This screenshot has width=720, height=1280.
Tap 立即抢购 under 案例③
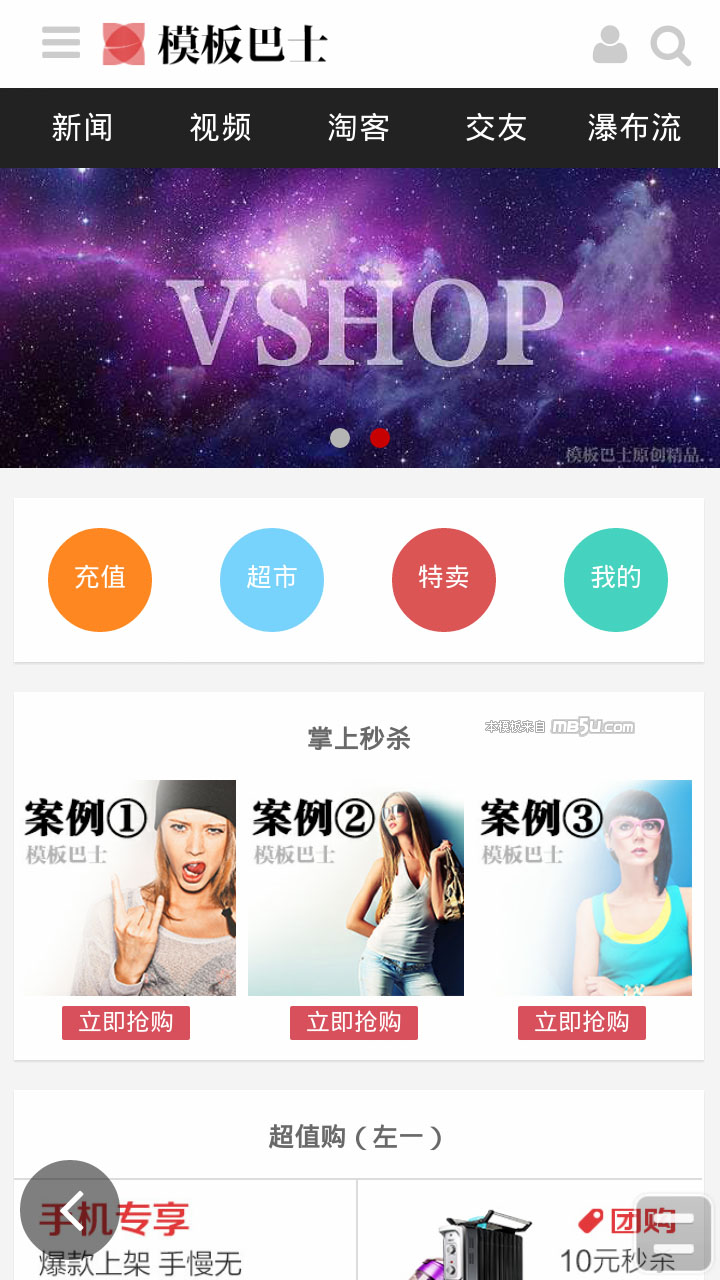click(x=582, y=1022)
